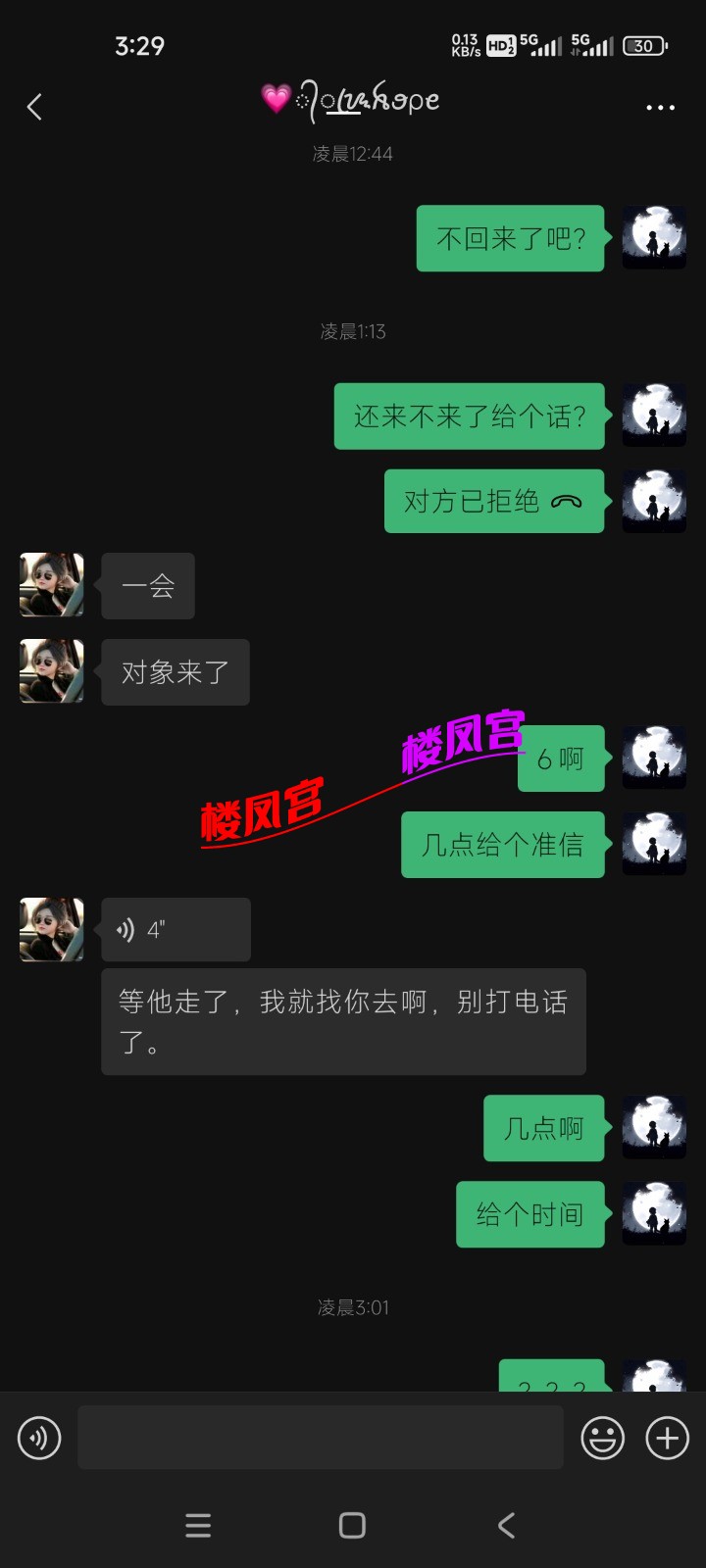Open my avatar beside 不回来了吧?
The height and width of the screenshot is (1568, 706).
tap(654, 238)
